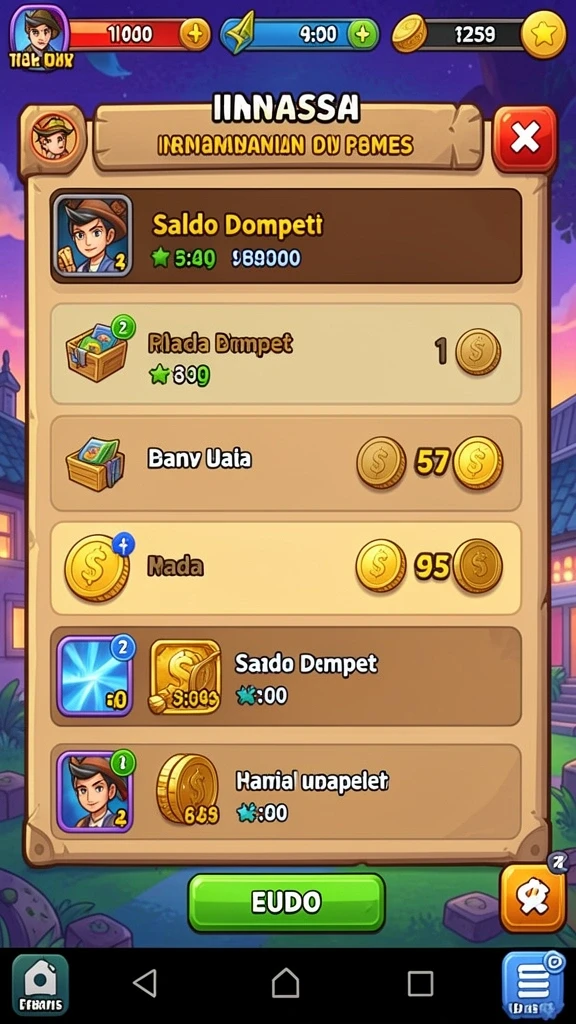This screenshot has height=1024, width=576.
Task: Select the Banv Uaia row
Action: (x=285, y=463)
